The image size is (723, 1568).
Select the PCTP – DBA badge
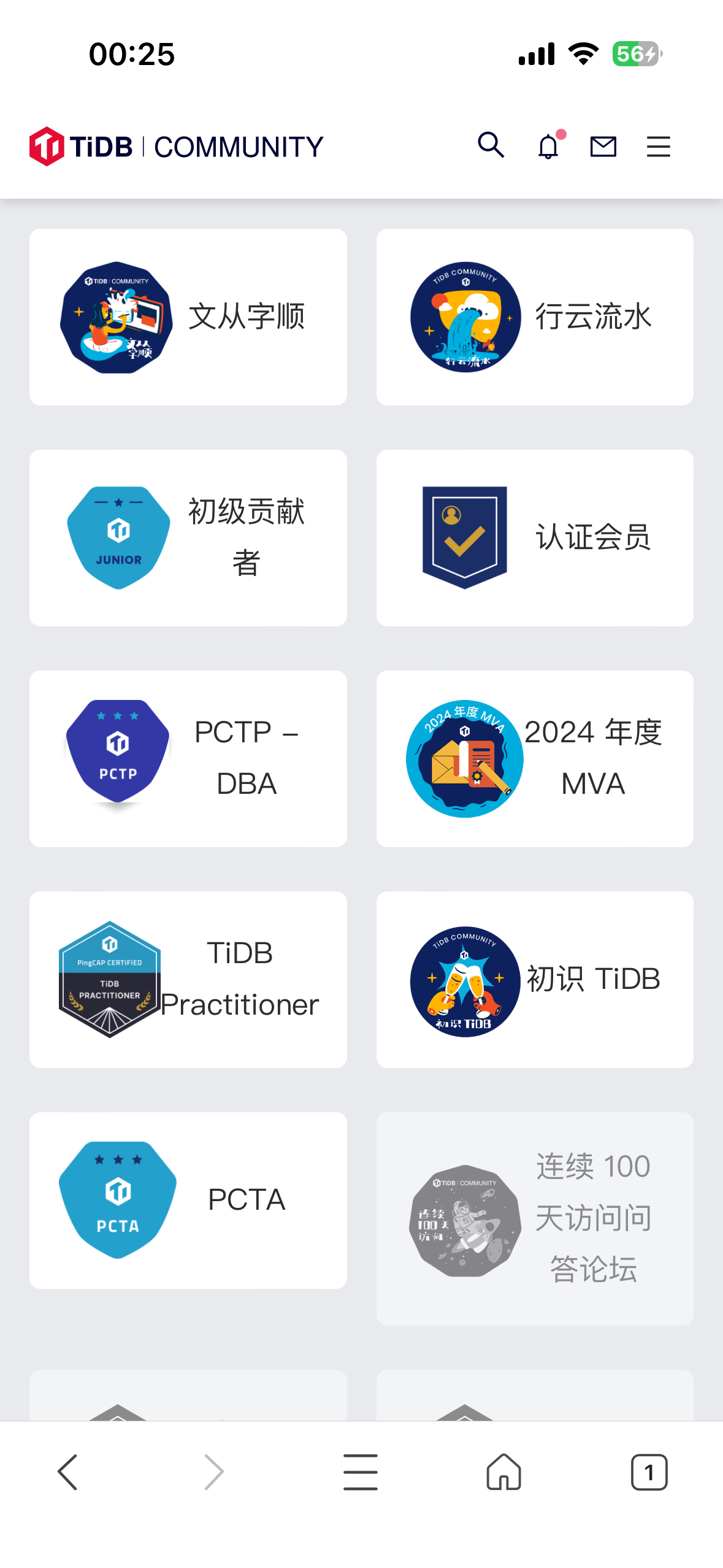tap(188, 759)
